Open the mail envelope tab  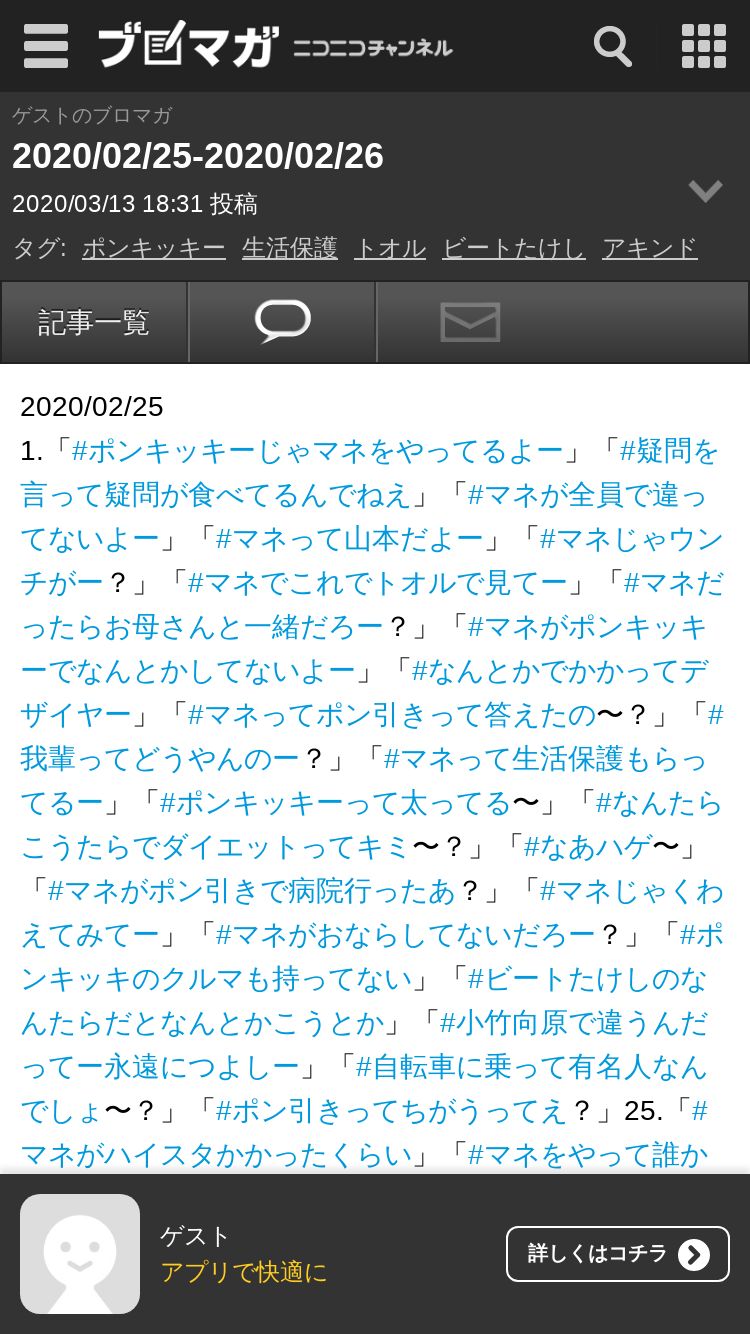tap(470, 322)
